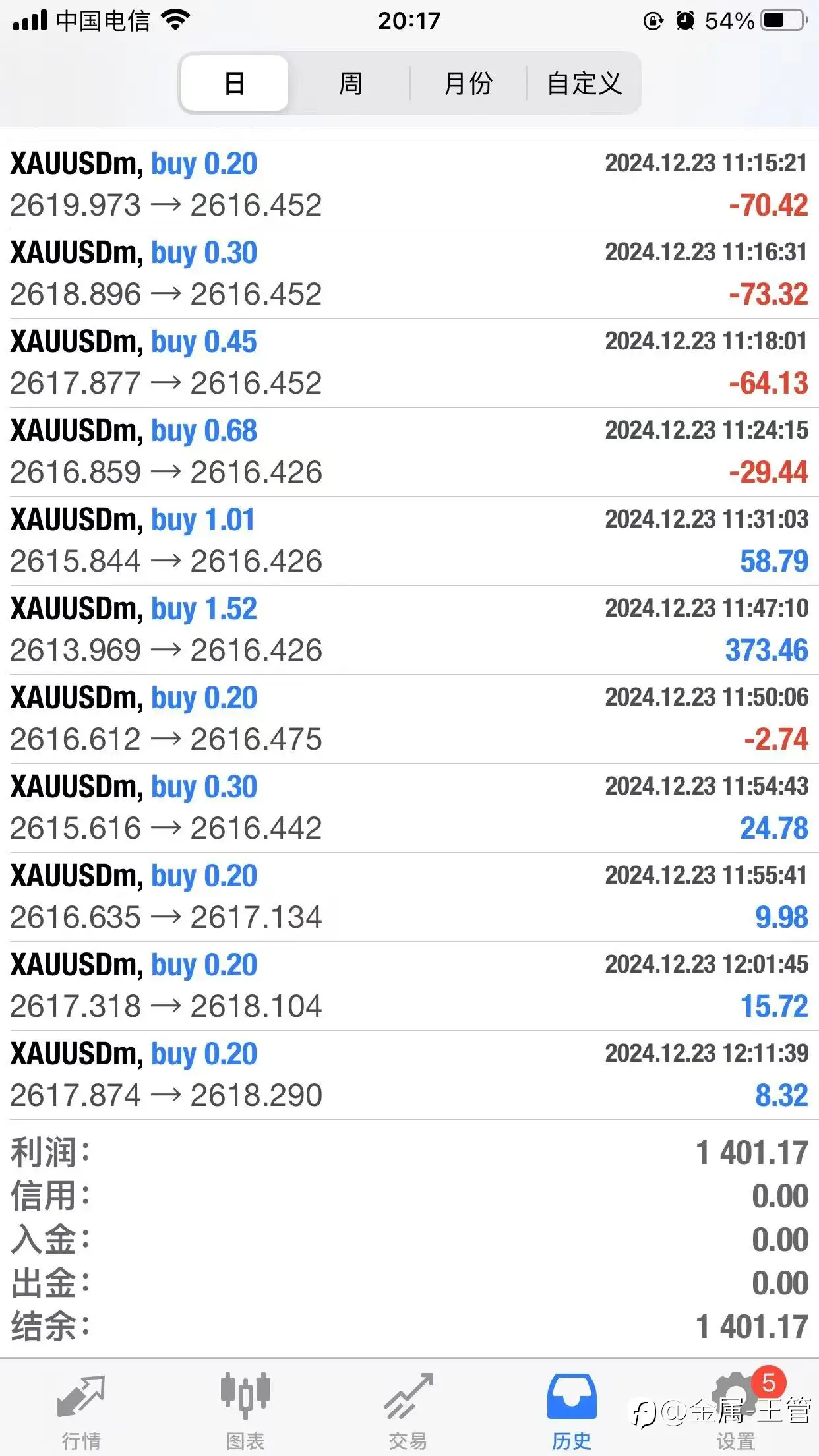
Task: Choose the 自定义 date range tab
Action: (584, 83)
